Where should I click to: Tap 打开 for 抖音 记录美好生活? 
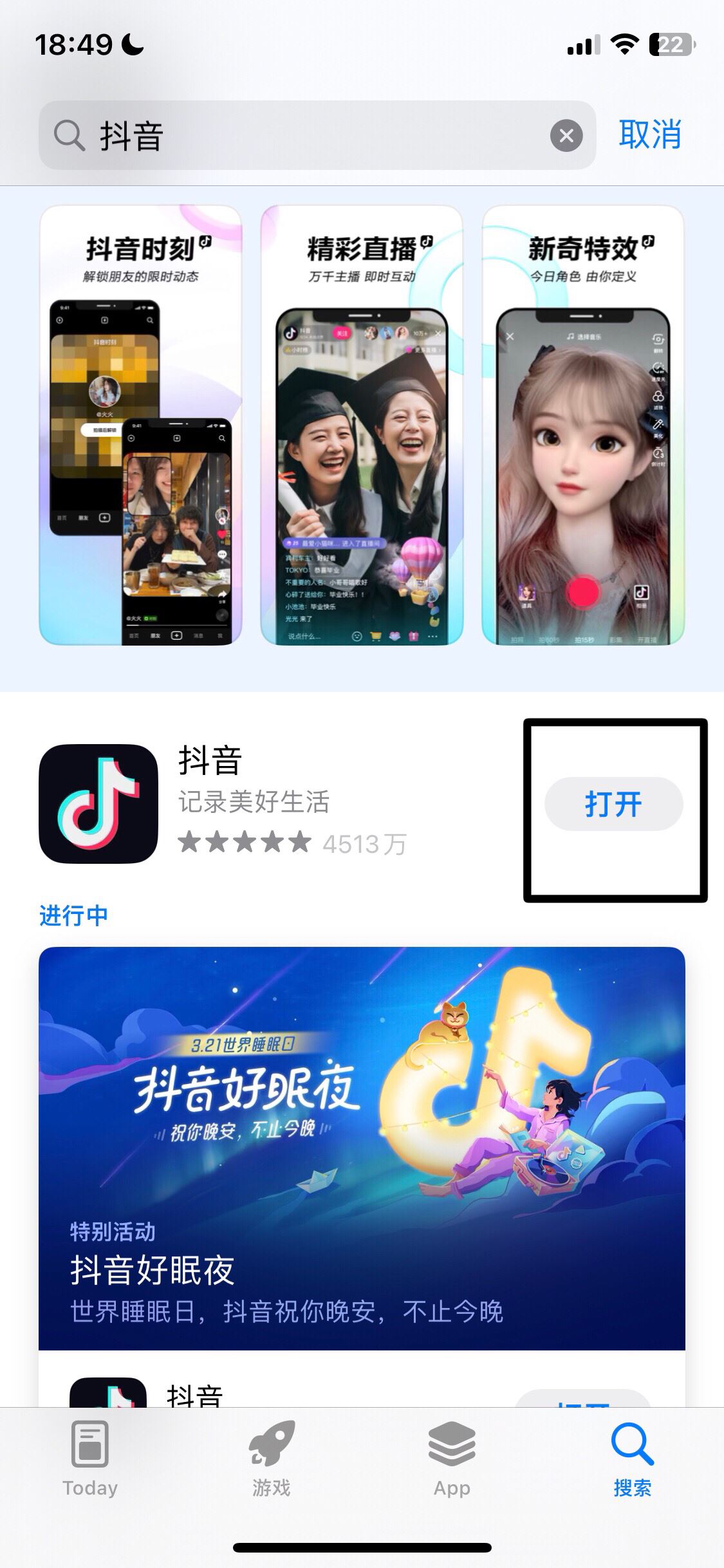pyautogui.click(x=613, y=804)
